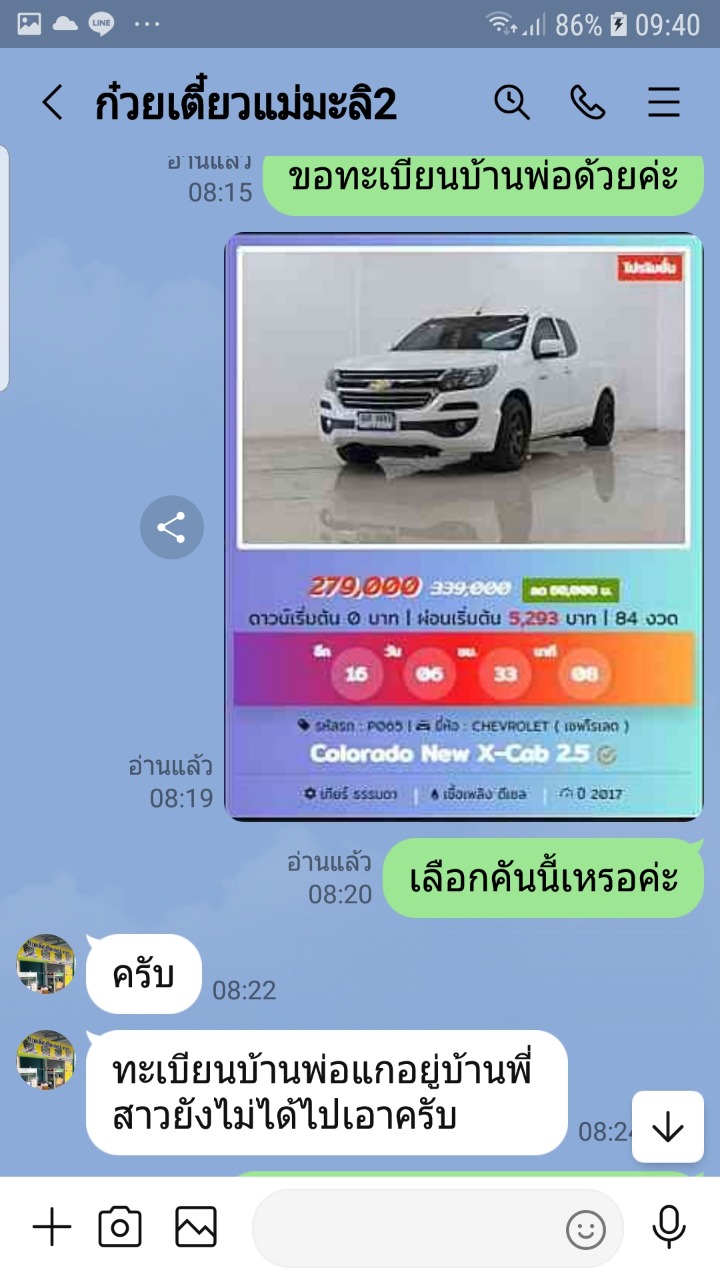This screenshot has width=720, height=1280.
Task: Open the Chevrolet Colorado picture message
Action: (464, 527)
